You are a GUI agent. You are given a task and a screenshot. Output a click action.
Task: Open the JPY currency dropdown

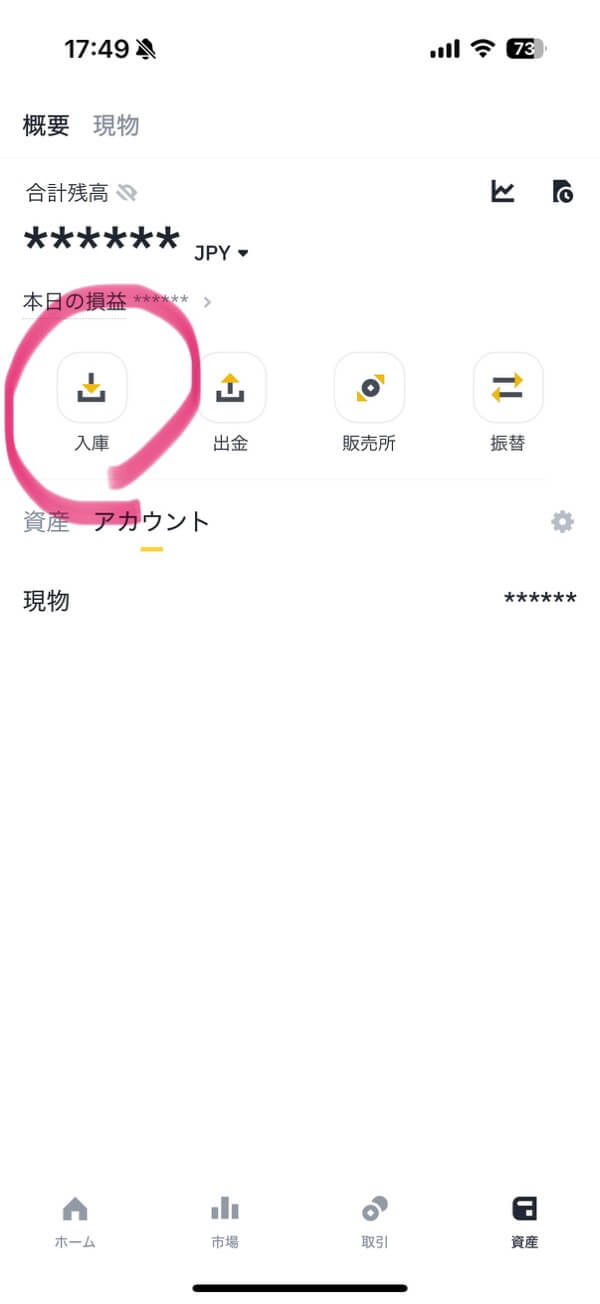pos(221,253)
